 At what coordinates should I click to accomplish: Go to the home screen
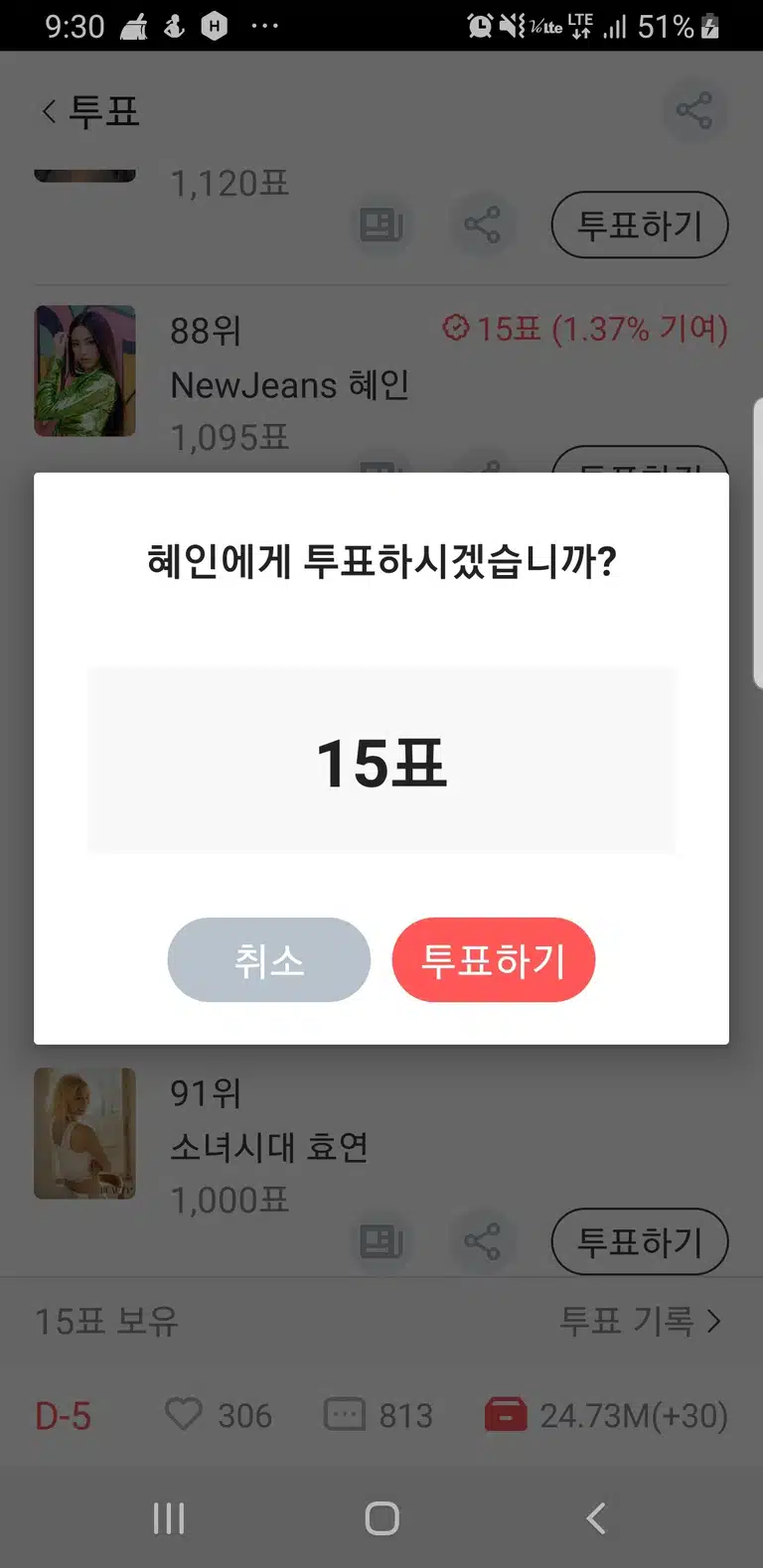(x=381, y=1517)
